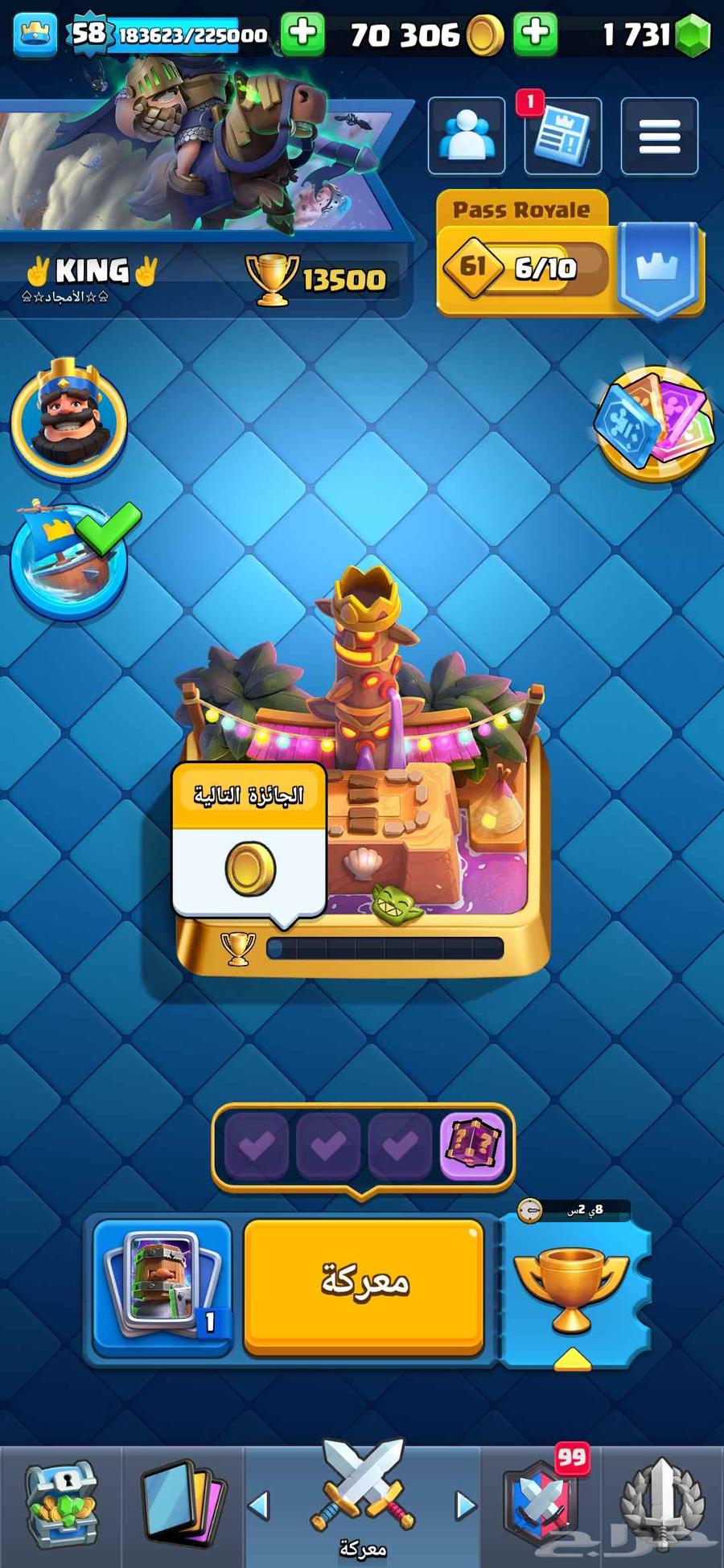Switch to the shop chest tab

pyautogui.click(x=61, y=1504)
